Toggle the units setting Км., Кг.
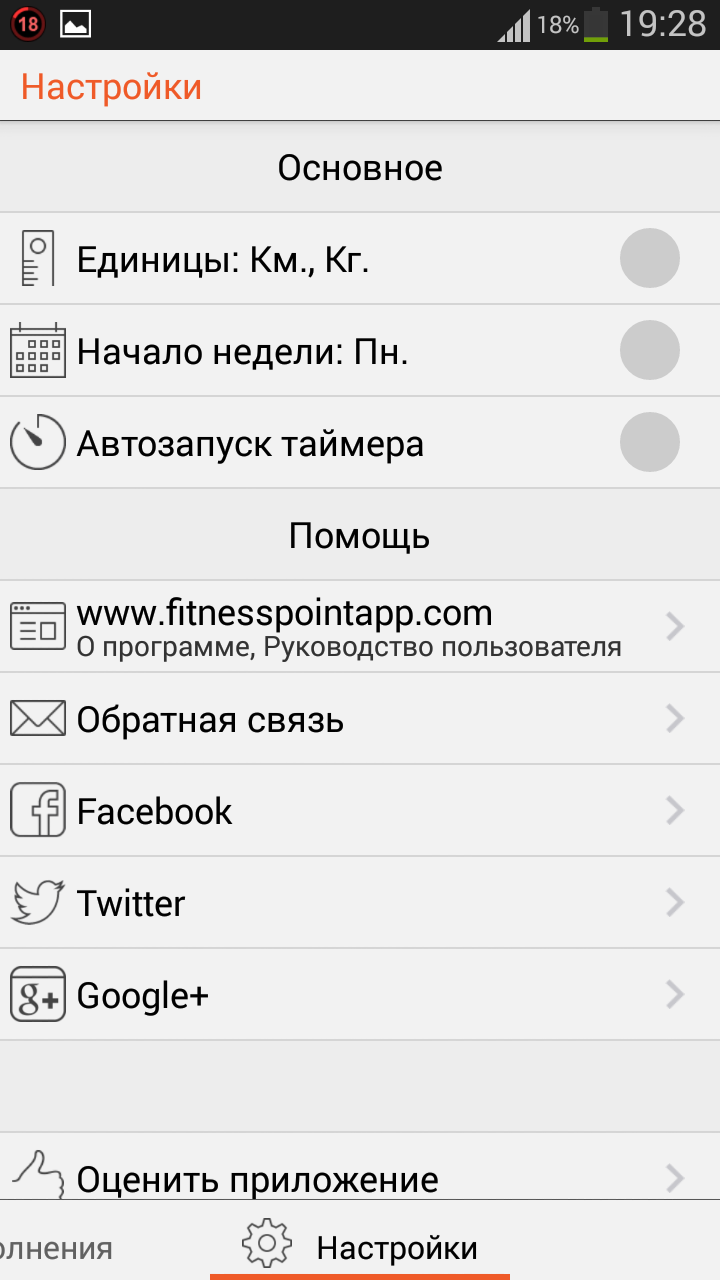Viewport: 720px width, 1280px height. (x=649, y=258)
